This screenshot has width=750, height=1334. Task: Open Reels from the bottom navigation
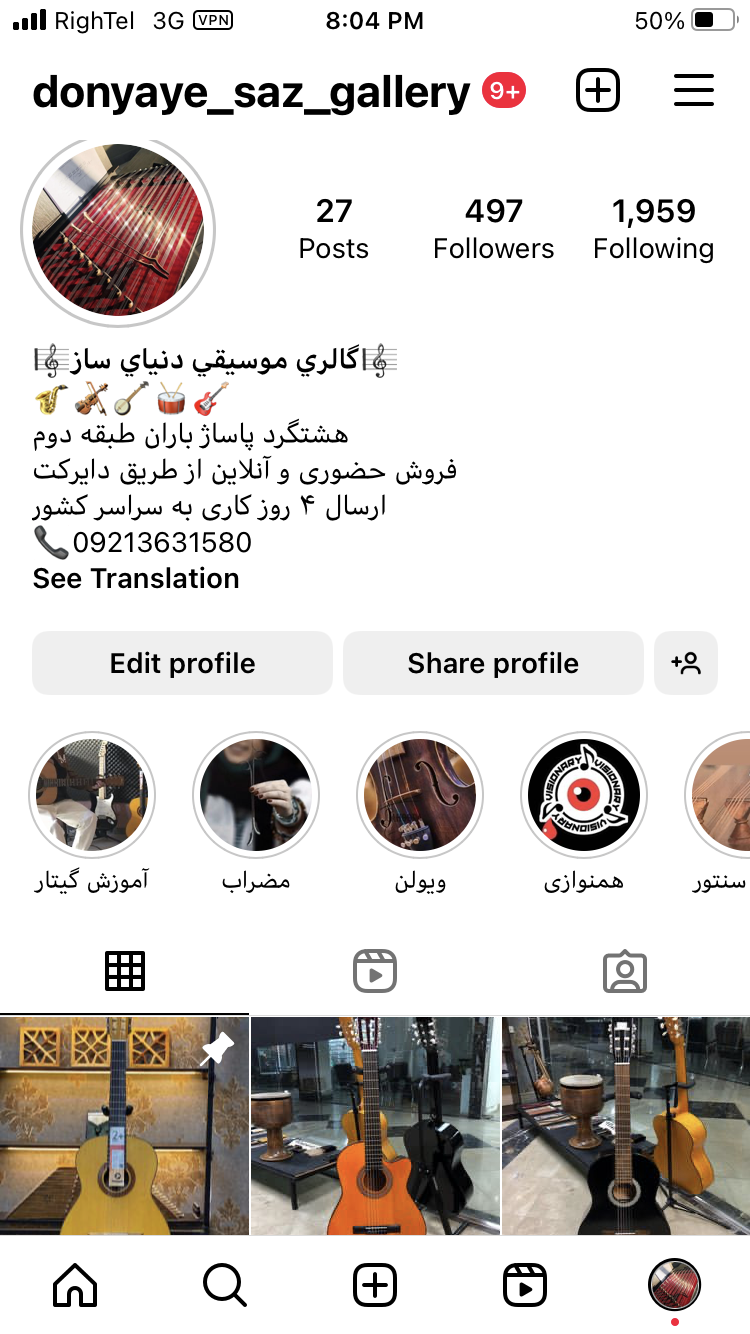(525, 1285)
